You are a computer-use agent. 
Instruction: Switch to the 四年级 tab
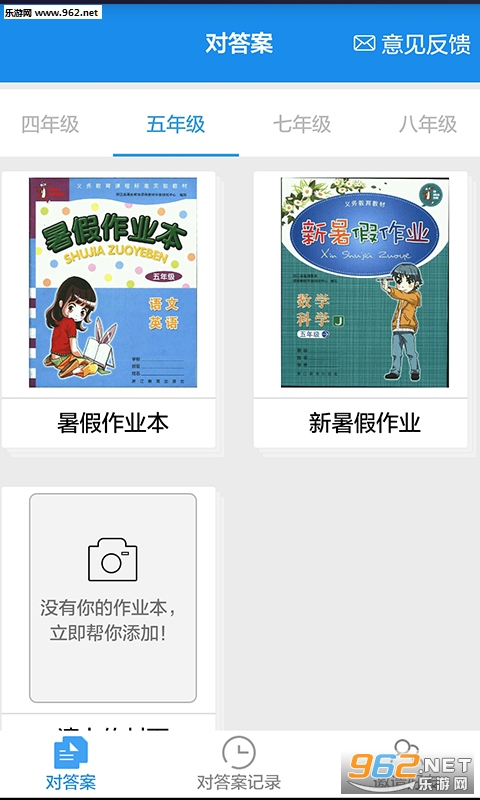(x=50, y=124)
